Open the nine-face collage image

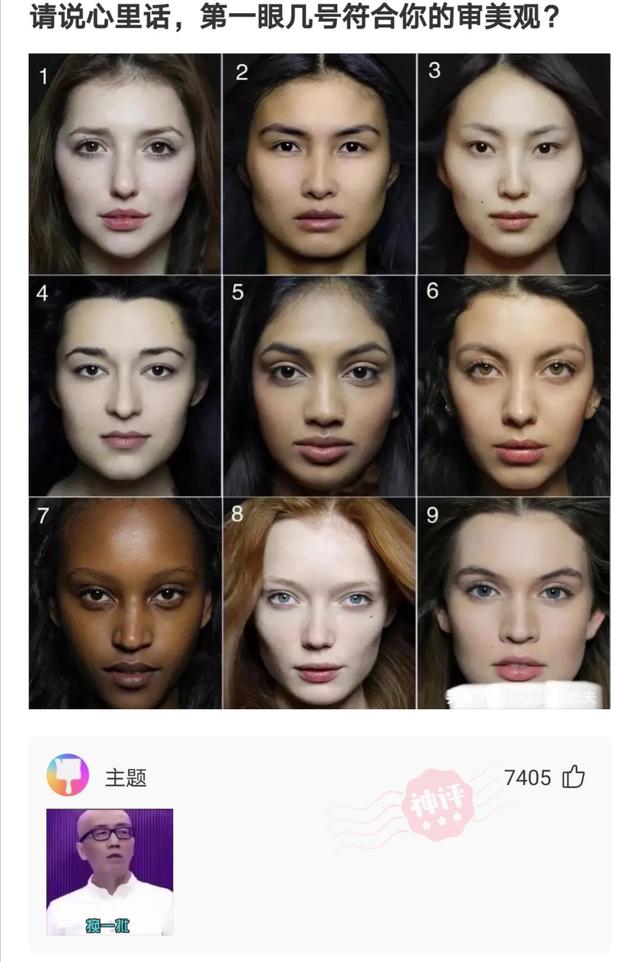coord(319,381)
